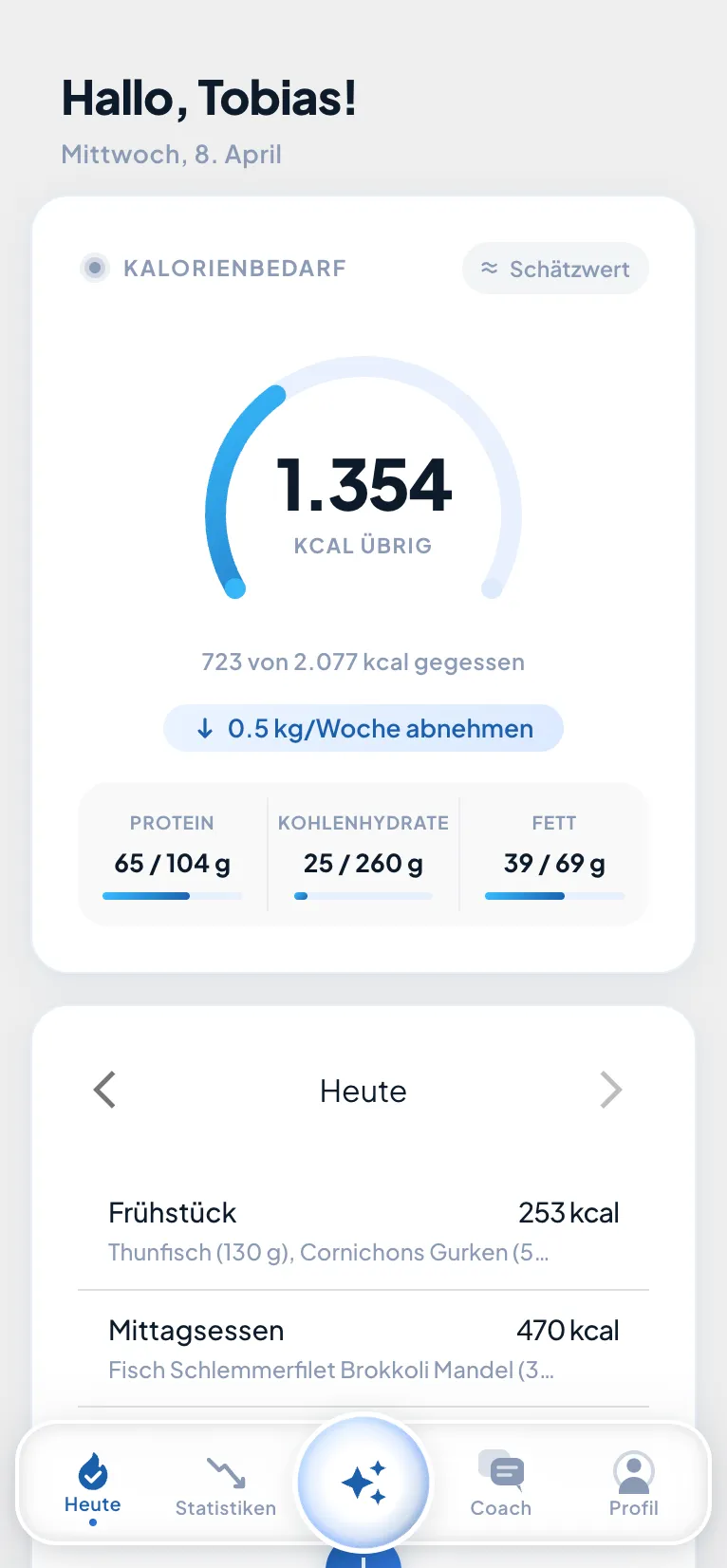
Task: Open the 0.5 kg/Woche abnehmen goal
Action: (363, 728)
